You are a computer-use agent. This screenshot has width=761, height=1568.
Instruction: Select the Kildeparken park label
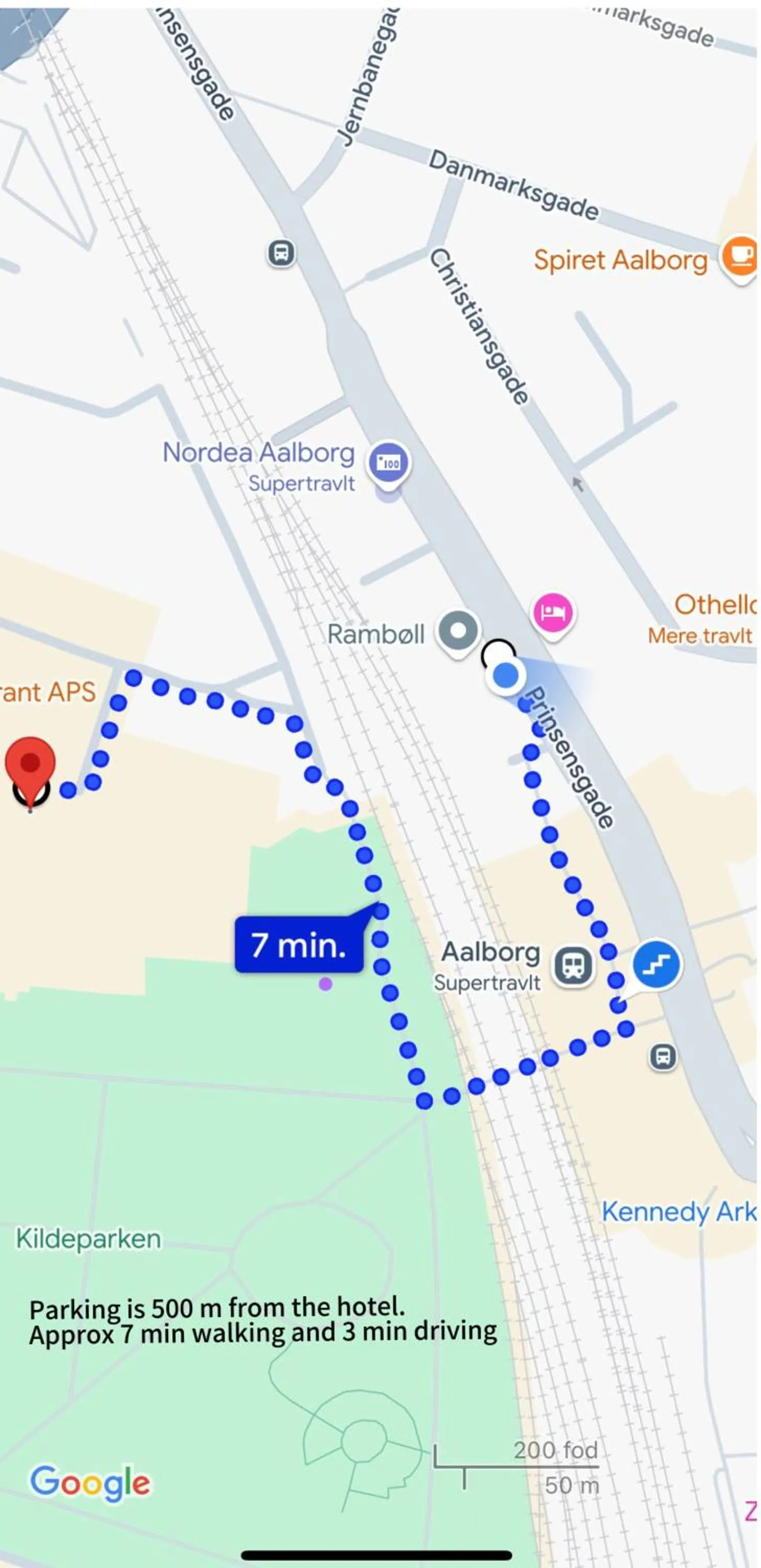pyautogui.click(x=88, y=1236)
